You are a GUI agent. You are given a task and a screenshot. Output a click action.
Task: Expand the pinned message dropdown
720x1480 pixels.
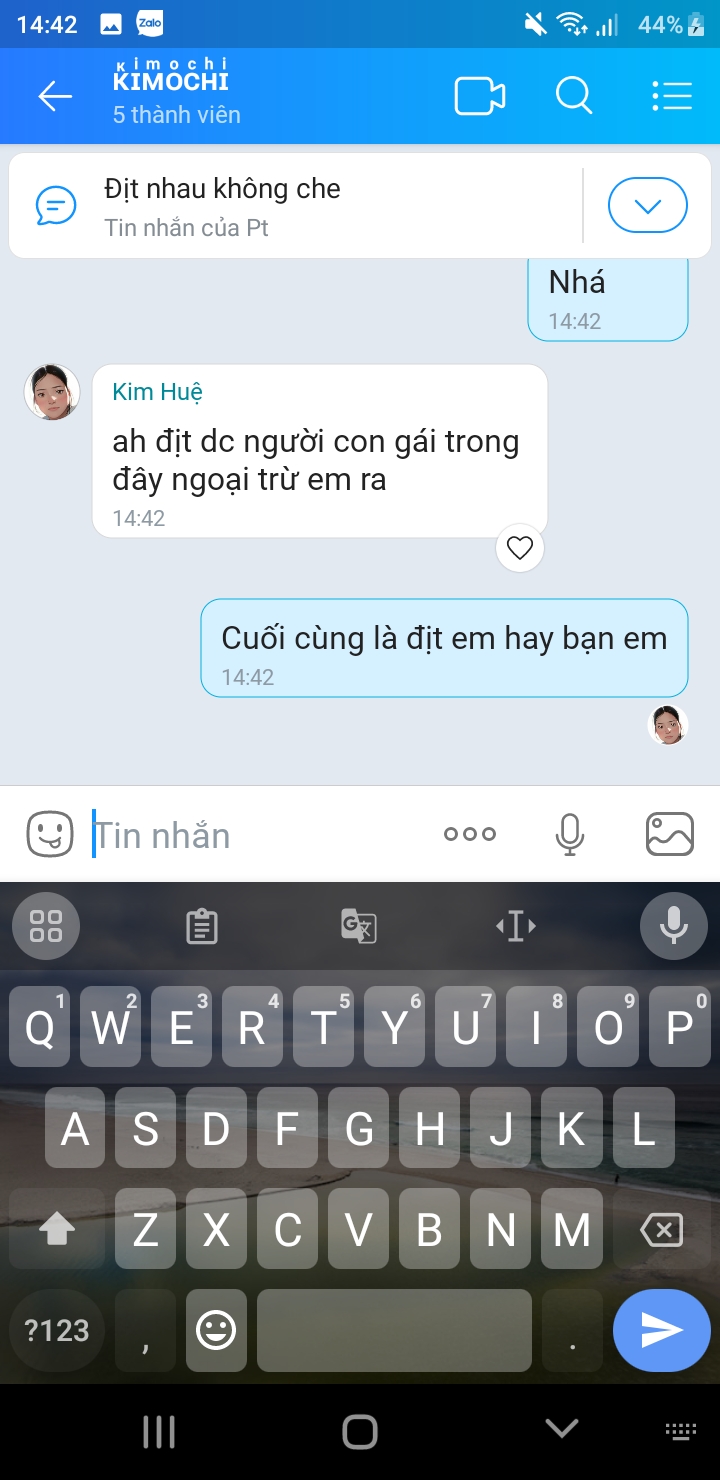coord(647,206)
